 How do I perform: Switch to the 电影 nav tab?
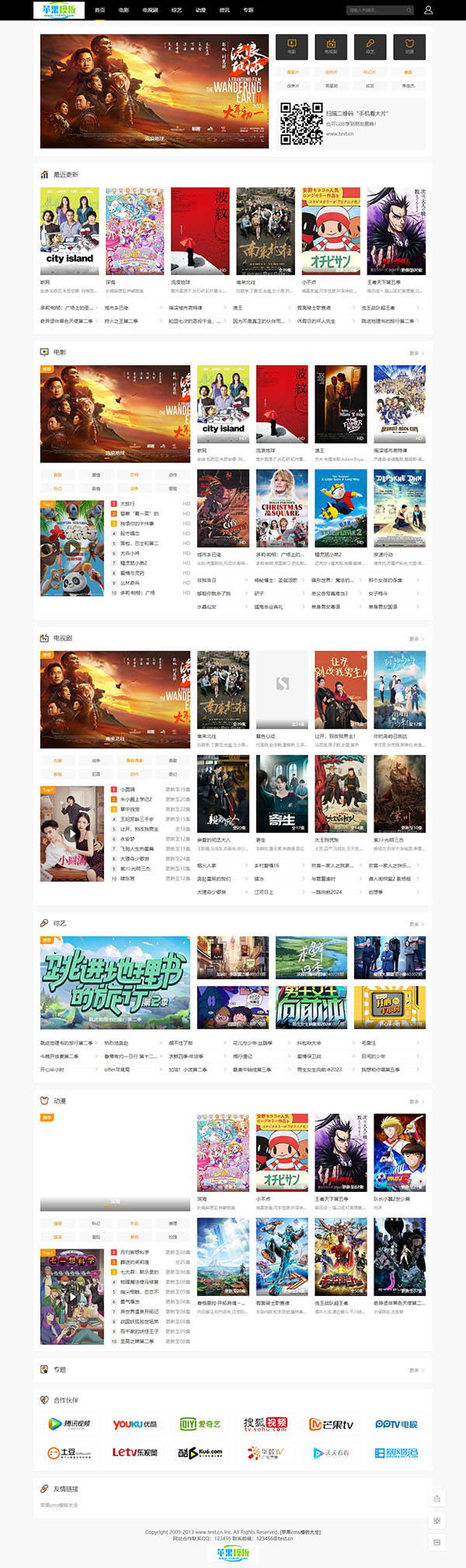[123, 10]
